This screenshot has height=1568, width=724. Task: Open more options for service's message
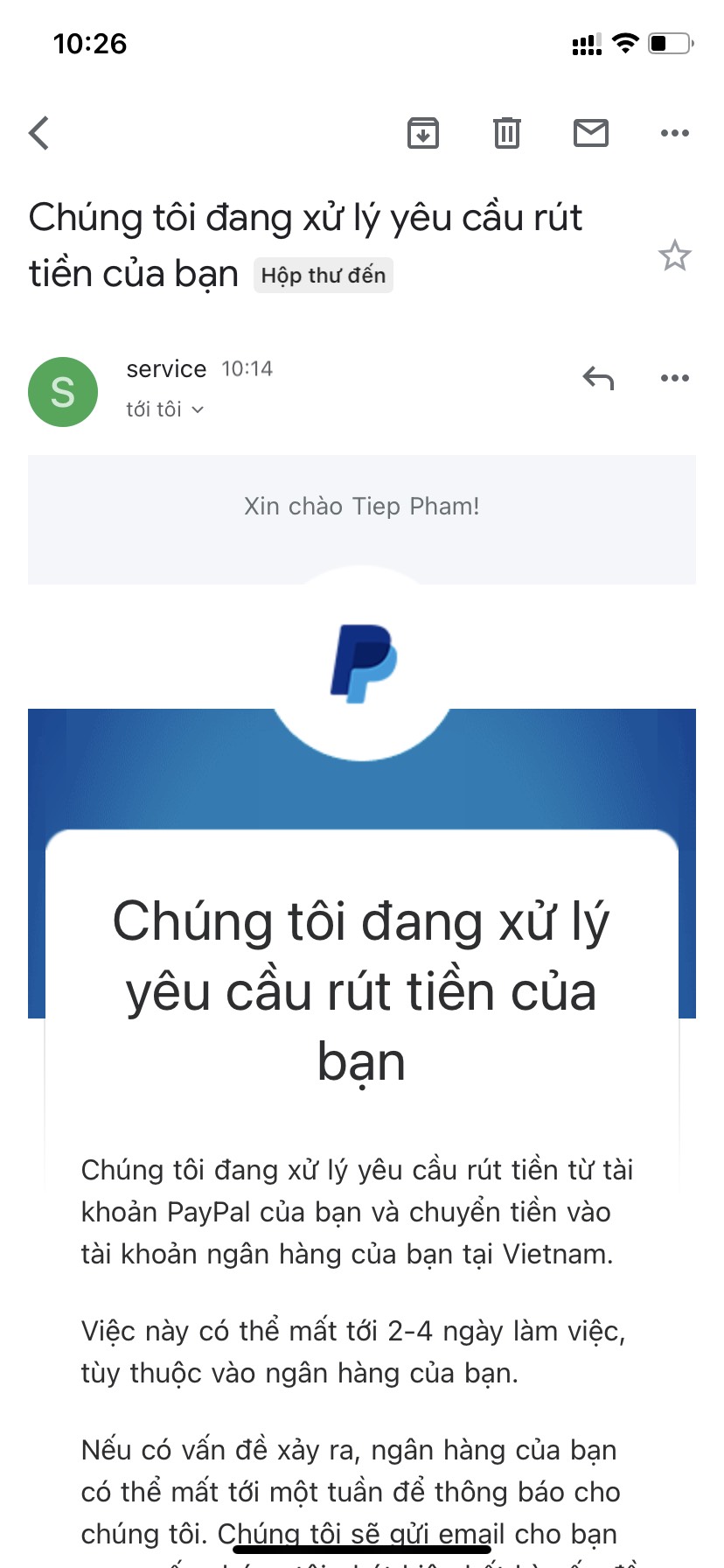tap(674, 378)
